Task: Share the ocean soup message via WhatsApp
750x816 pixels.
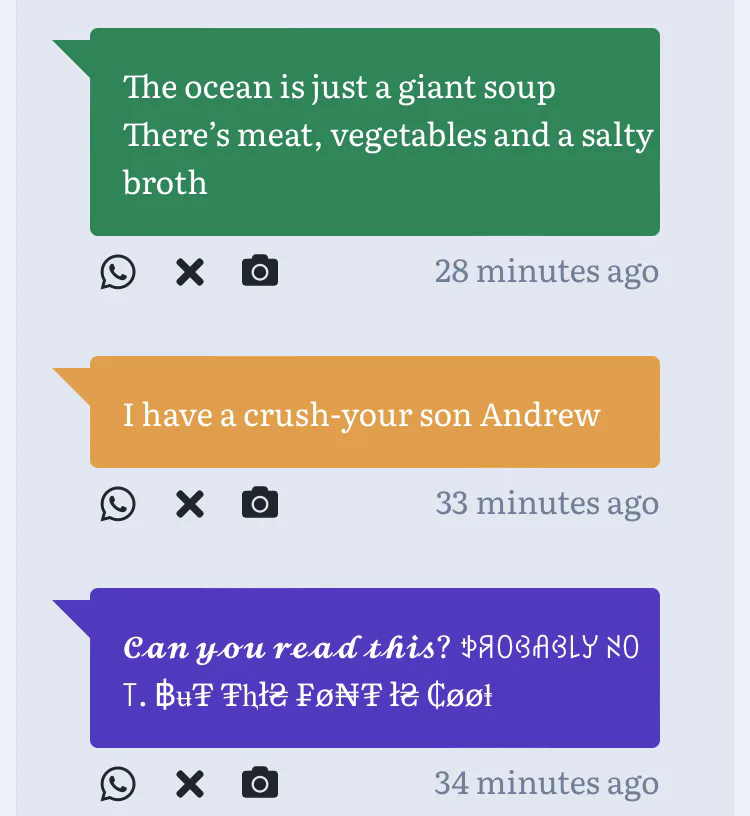Action: [118, 272]
